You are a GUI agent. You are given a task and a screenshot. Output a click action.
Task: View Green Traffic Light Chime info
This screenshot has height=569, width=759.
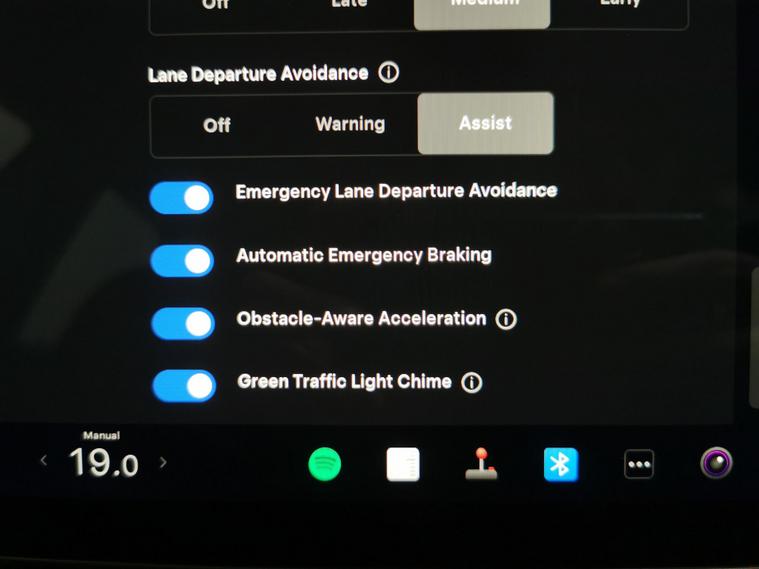(x=472, y=383)
